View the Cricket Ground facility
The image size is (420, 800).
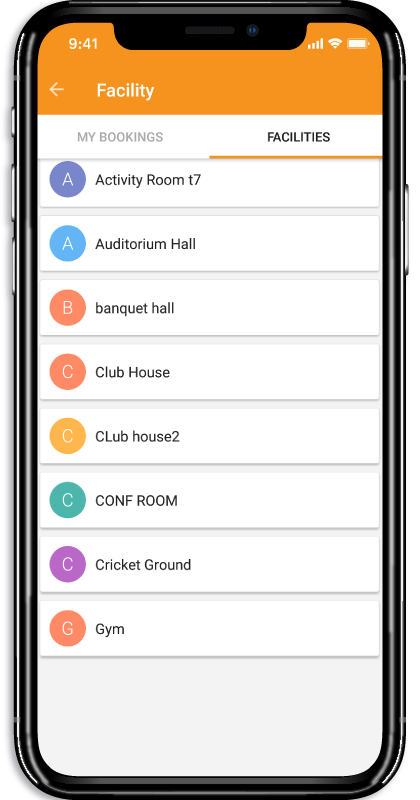click(209, 565)
